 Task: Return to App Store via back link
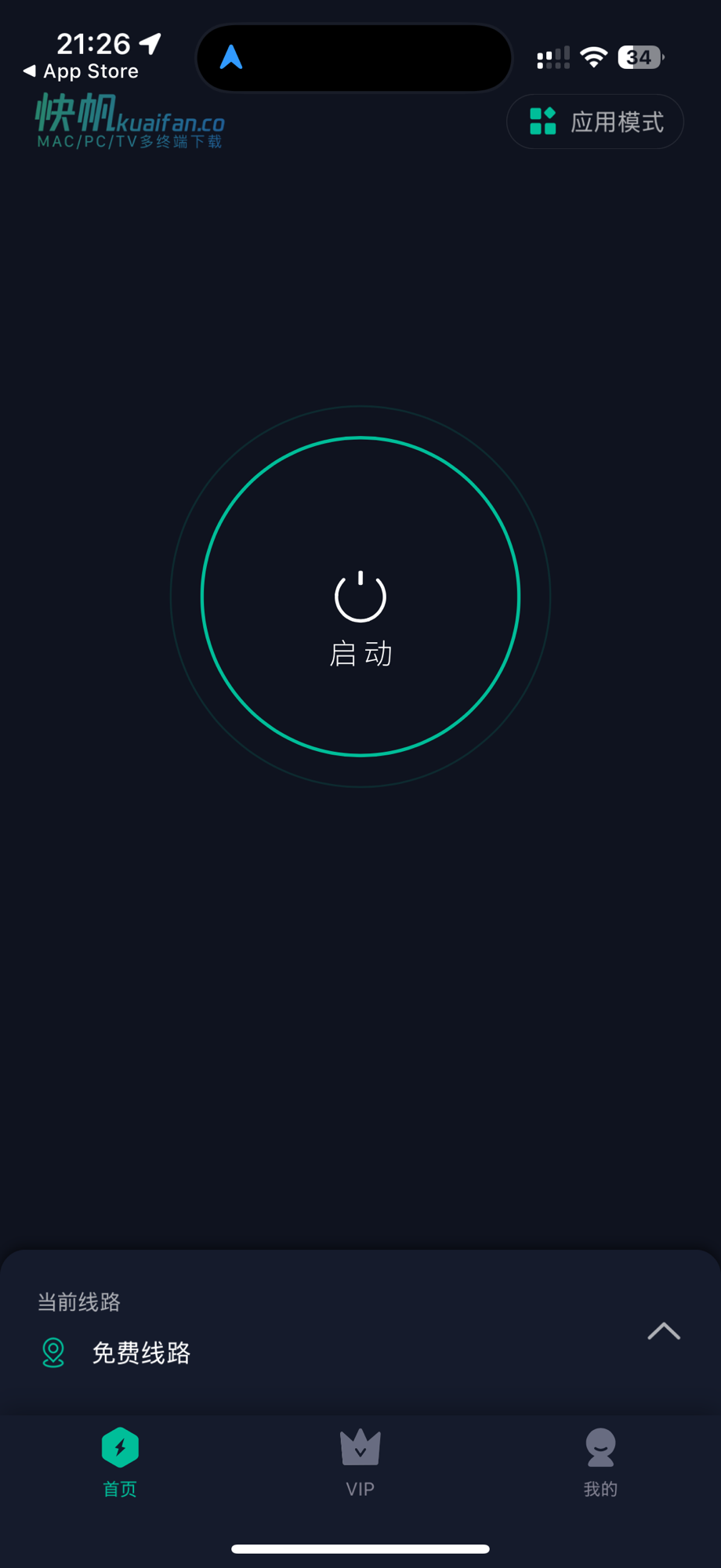[81, 71]
